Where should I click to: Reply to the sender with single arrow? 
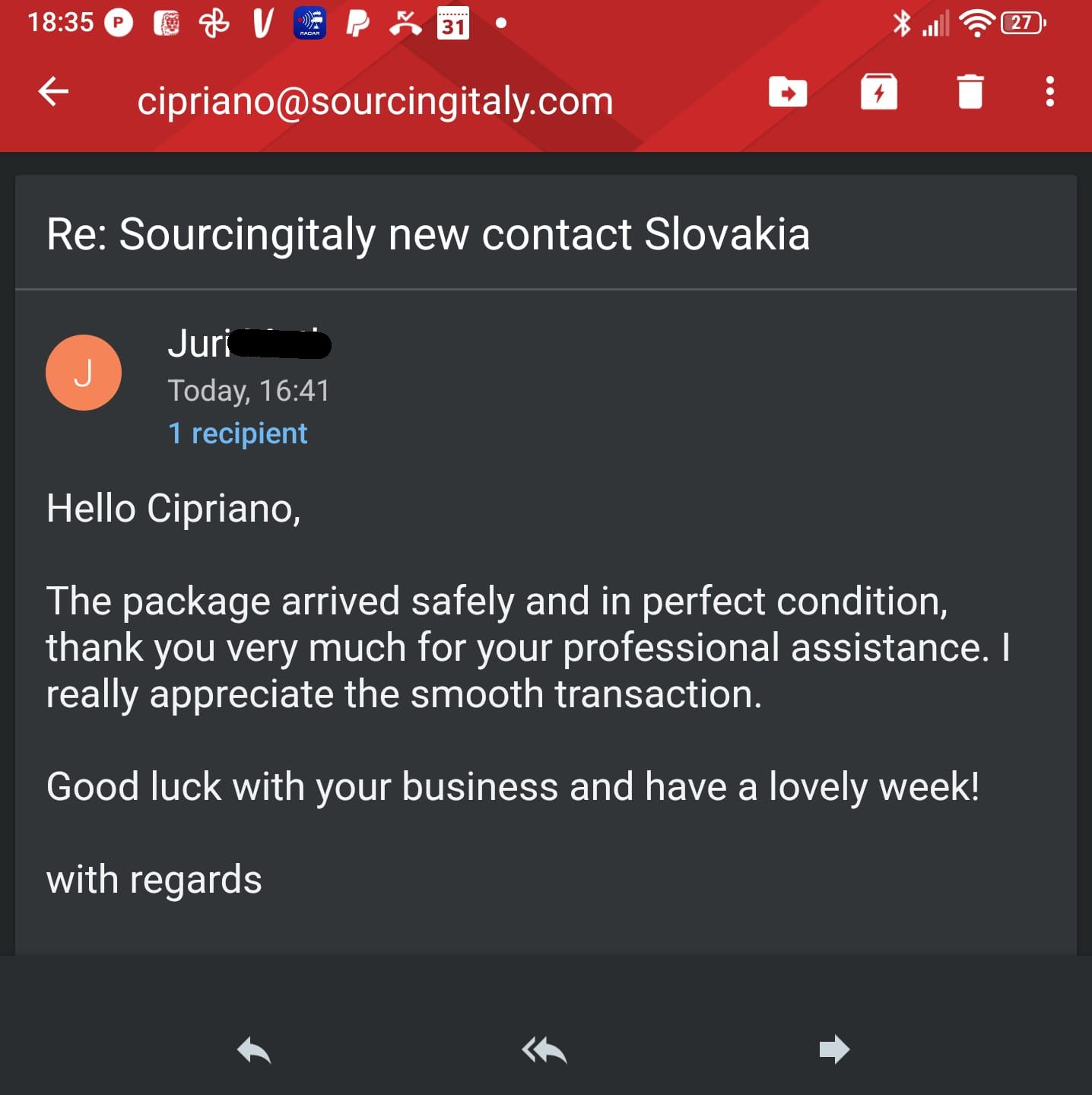point(254,1050)
